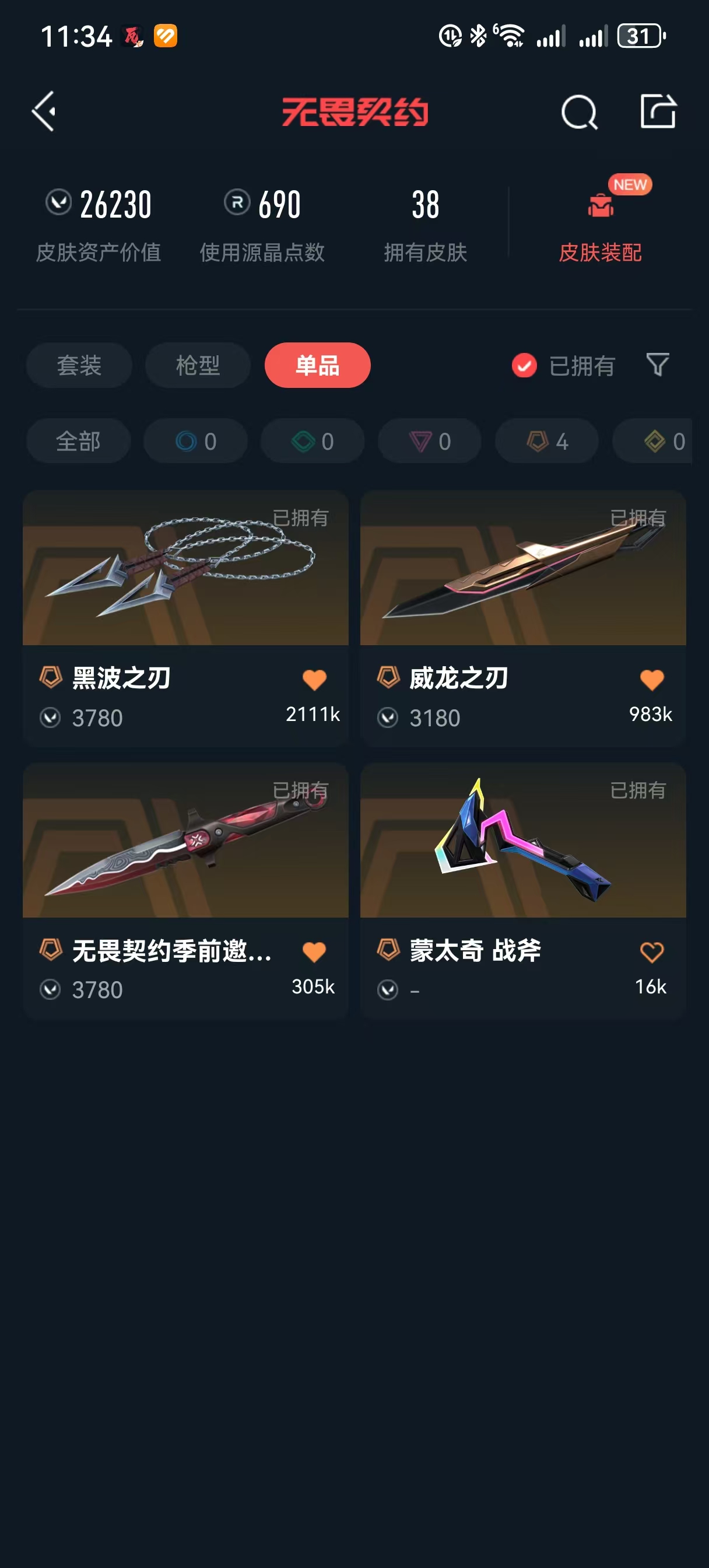Screen dimensions: 709x1568
Task: Open the 蒙太奇 战斧 skin card
Action: pyautogui.click(x=524, y=890)
